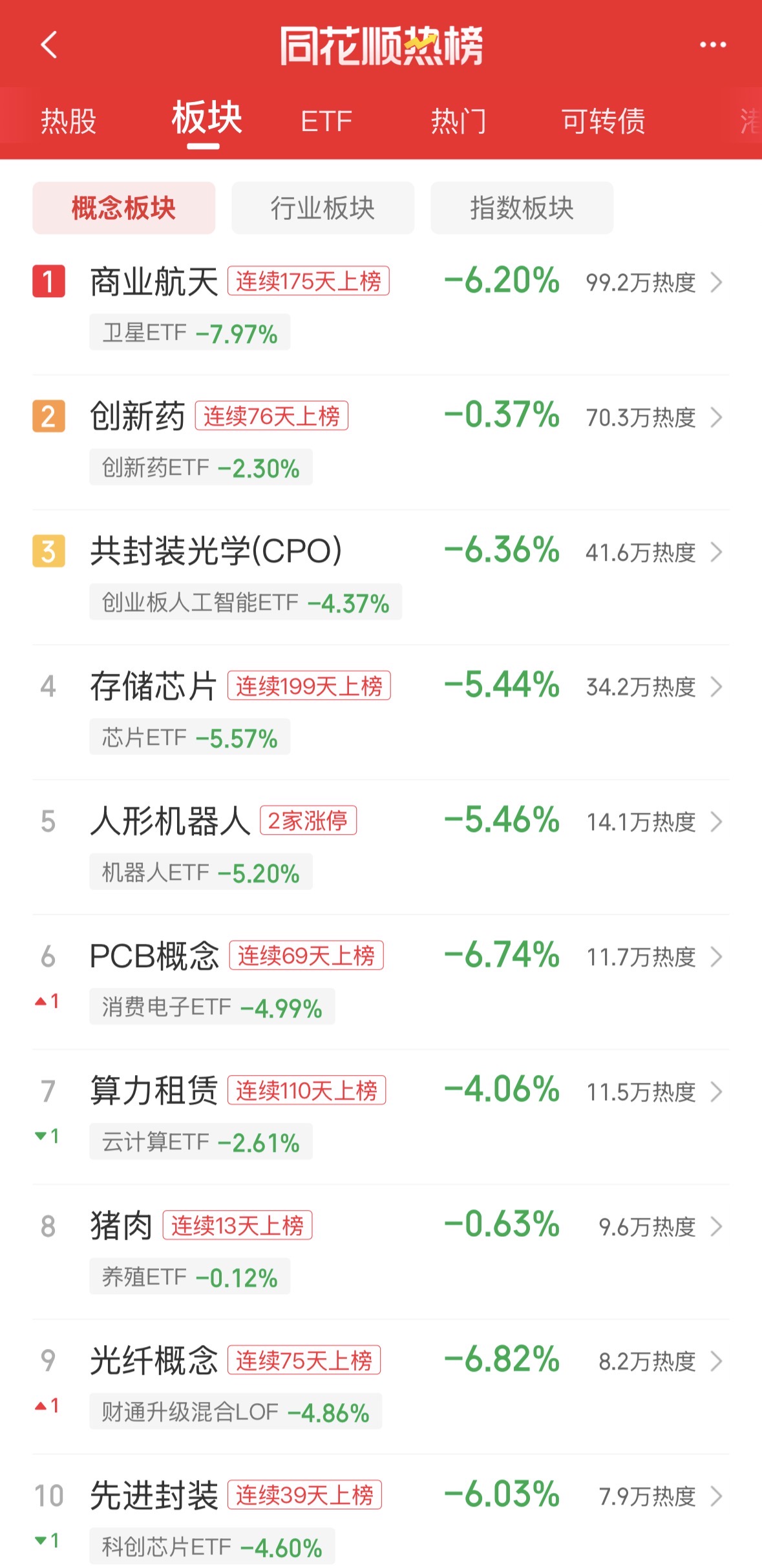Viewport: 762px width, 1568px height.
Task: Open the 猪肉 sector row
Action: point(381,1253)
